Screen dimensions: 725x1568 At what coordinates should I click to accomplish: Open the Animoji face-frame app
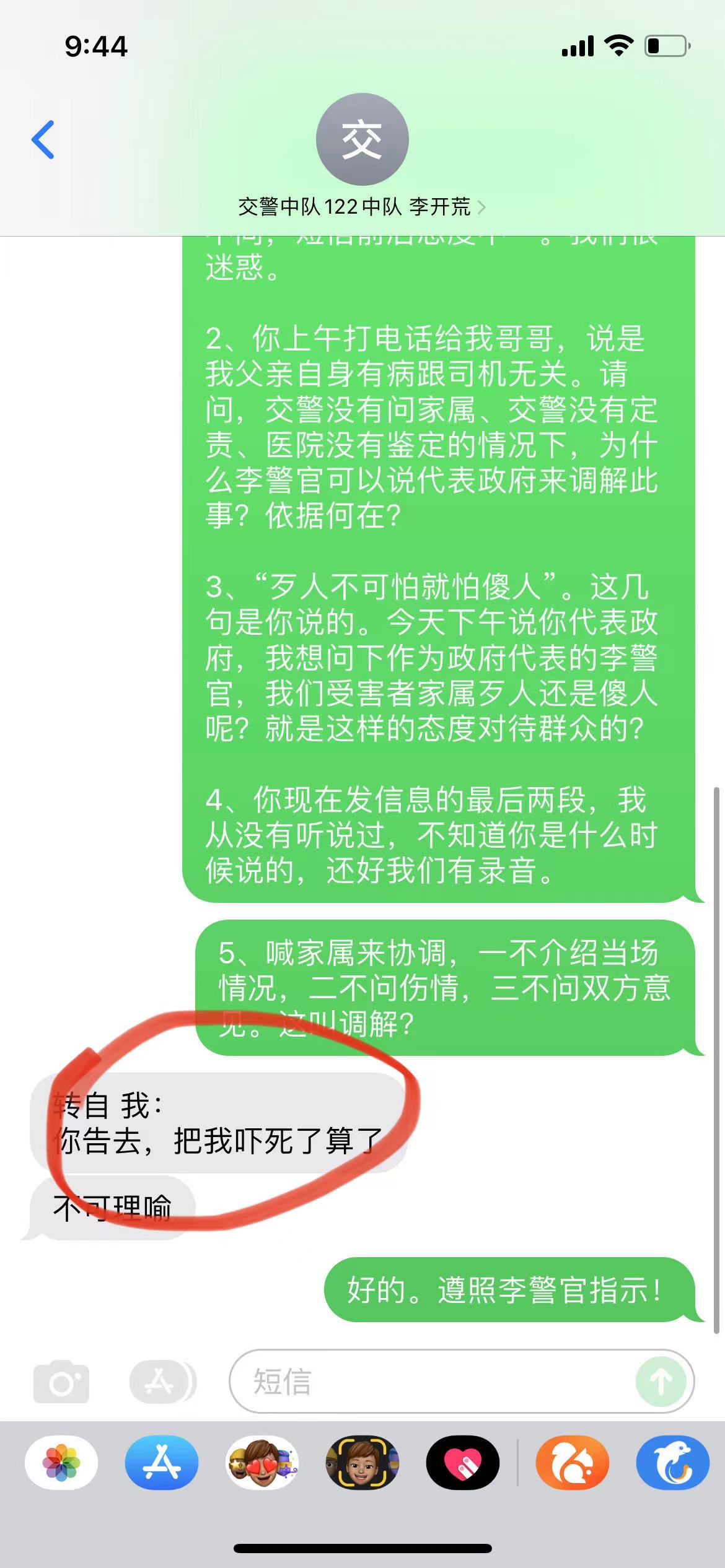(x=362, y=1463)
